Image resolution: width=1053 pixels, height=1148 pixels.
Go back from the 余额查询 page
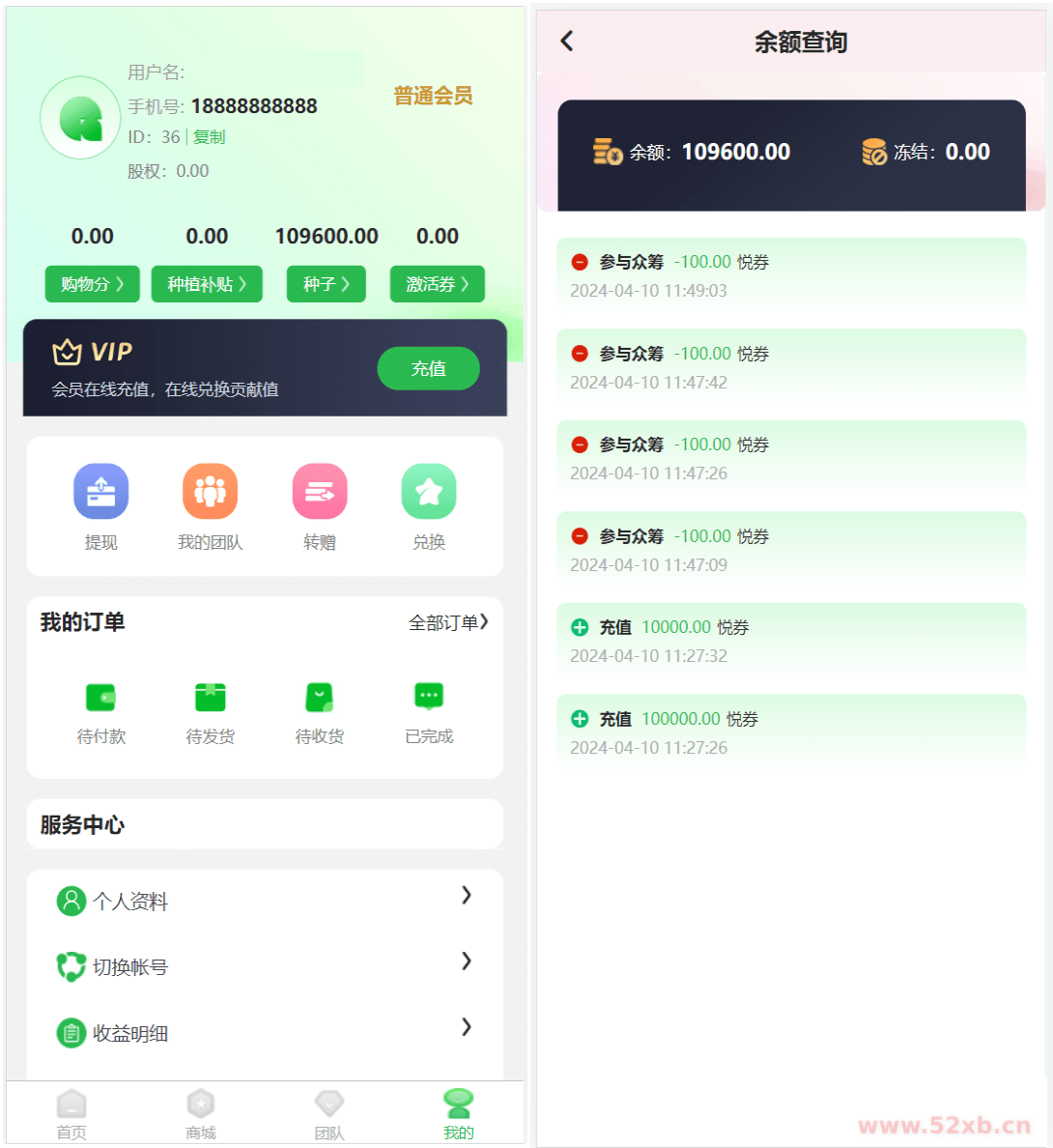click(x=567, y=41)
